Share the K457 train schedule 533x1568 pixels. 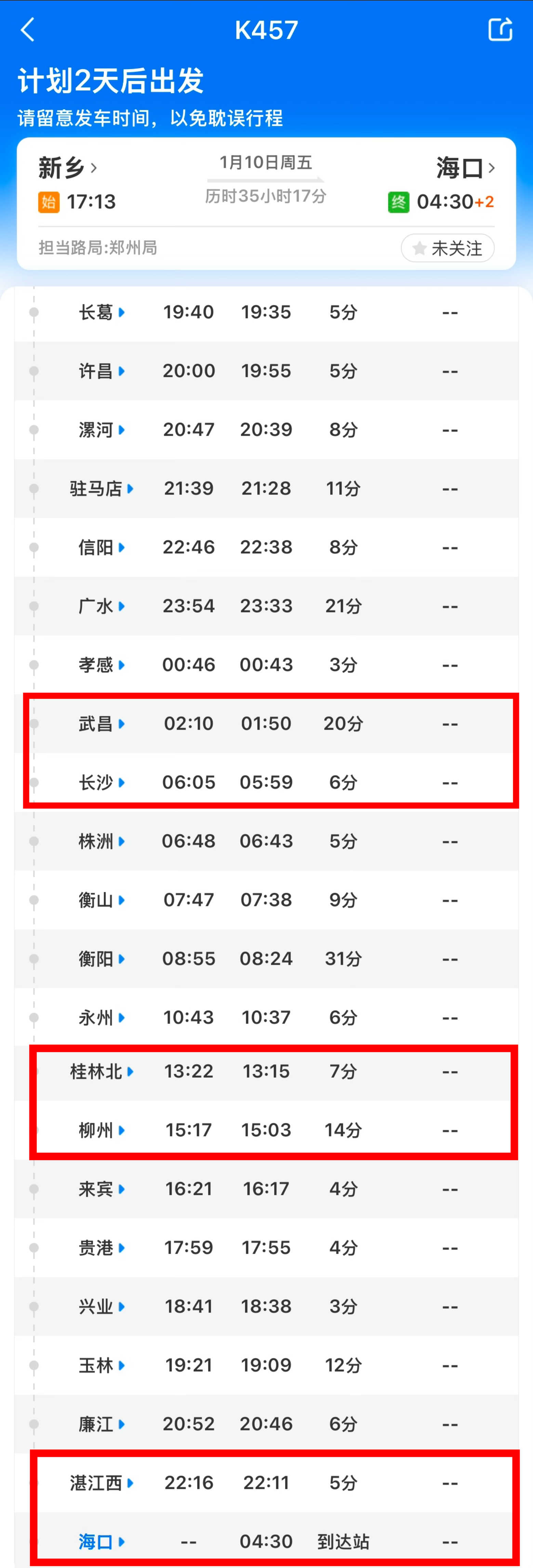click(500, 29)
